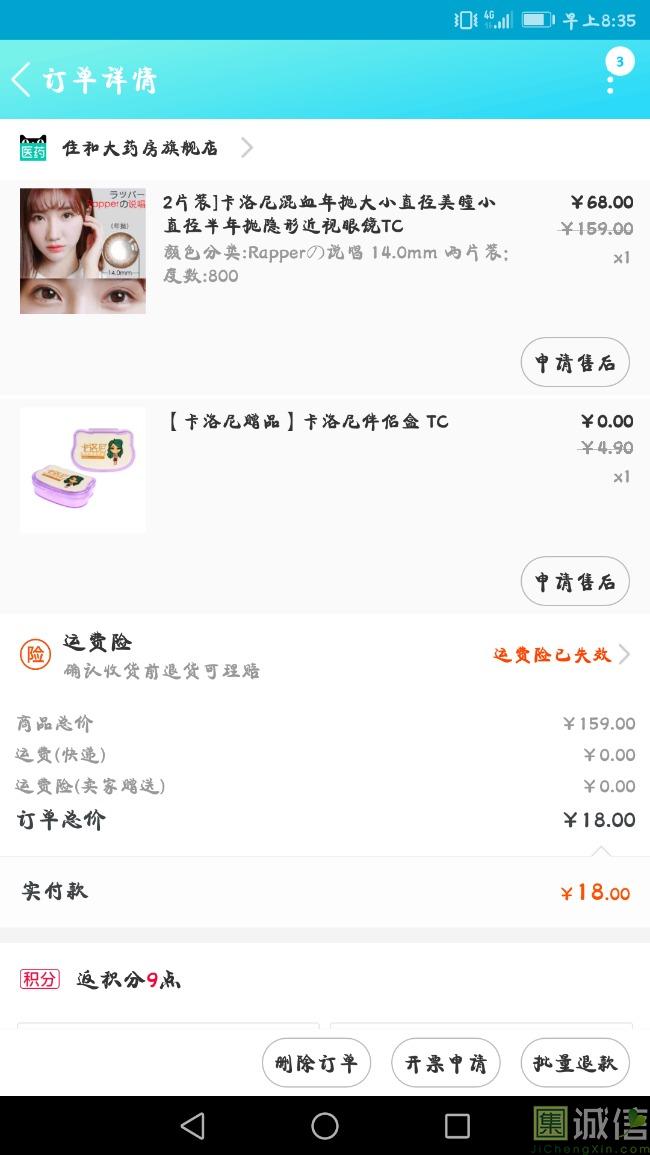Go back from the 订单详情 page
Viewport: 650px width, 1155px height.
tap(22, 79)
